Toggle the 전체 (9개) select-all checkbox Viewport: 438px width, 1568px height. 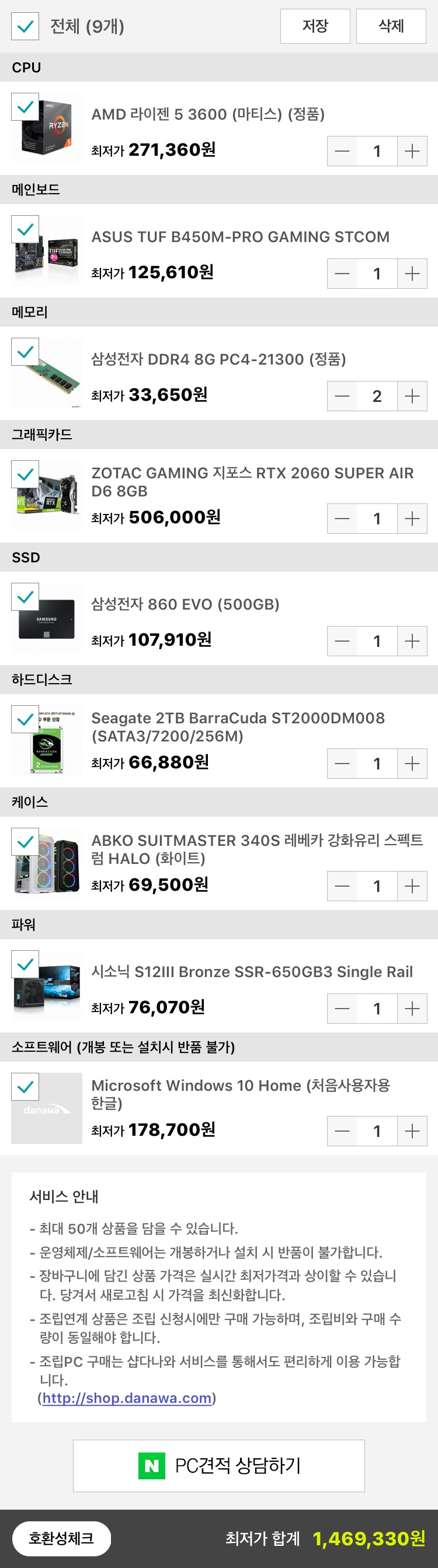tap(25, 26)
